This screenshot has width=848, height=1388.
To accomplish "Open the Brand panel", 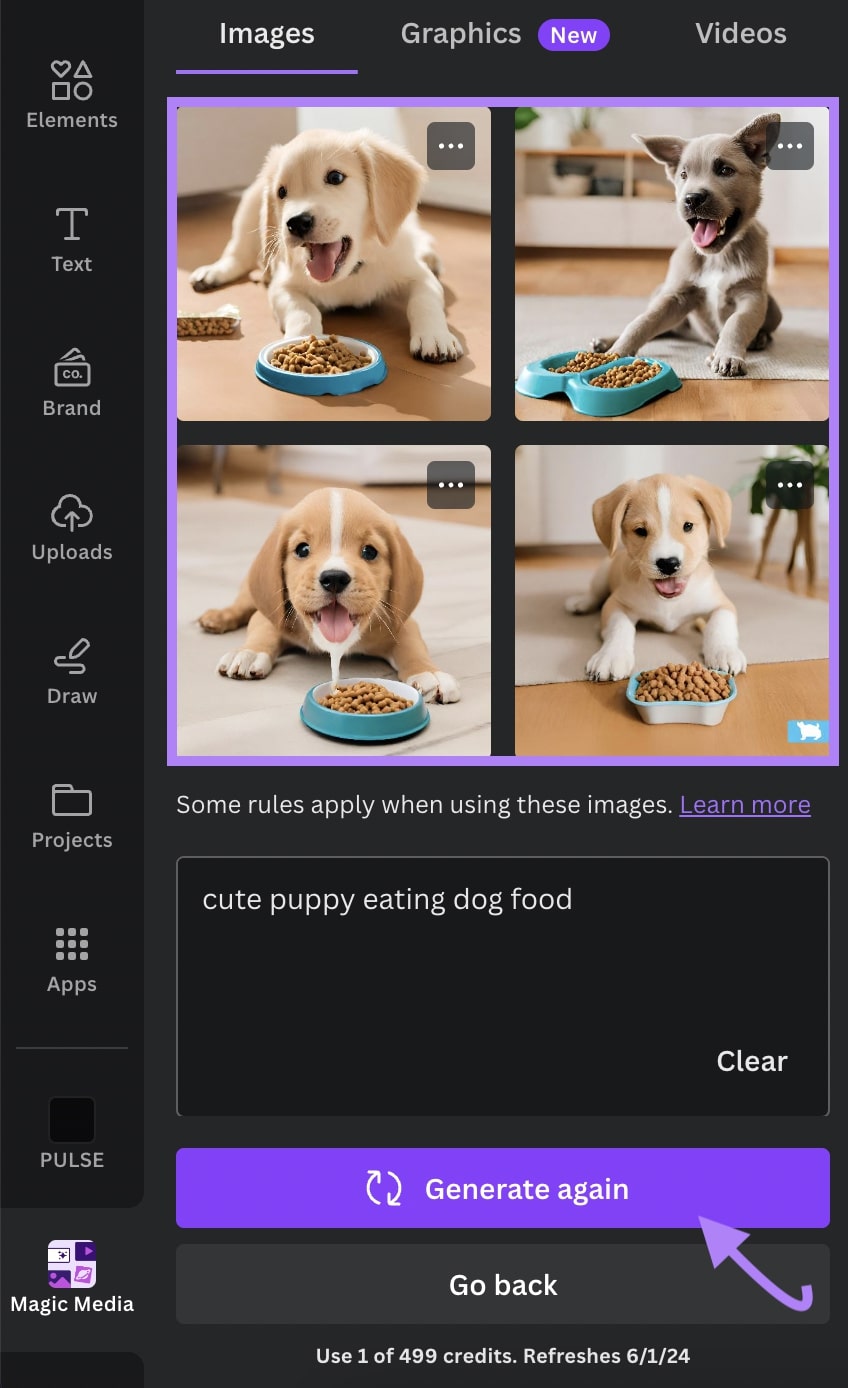I will click(72, 384).
